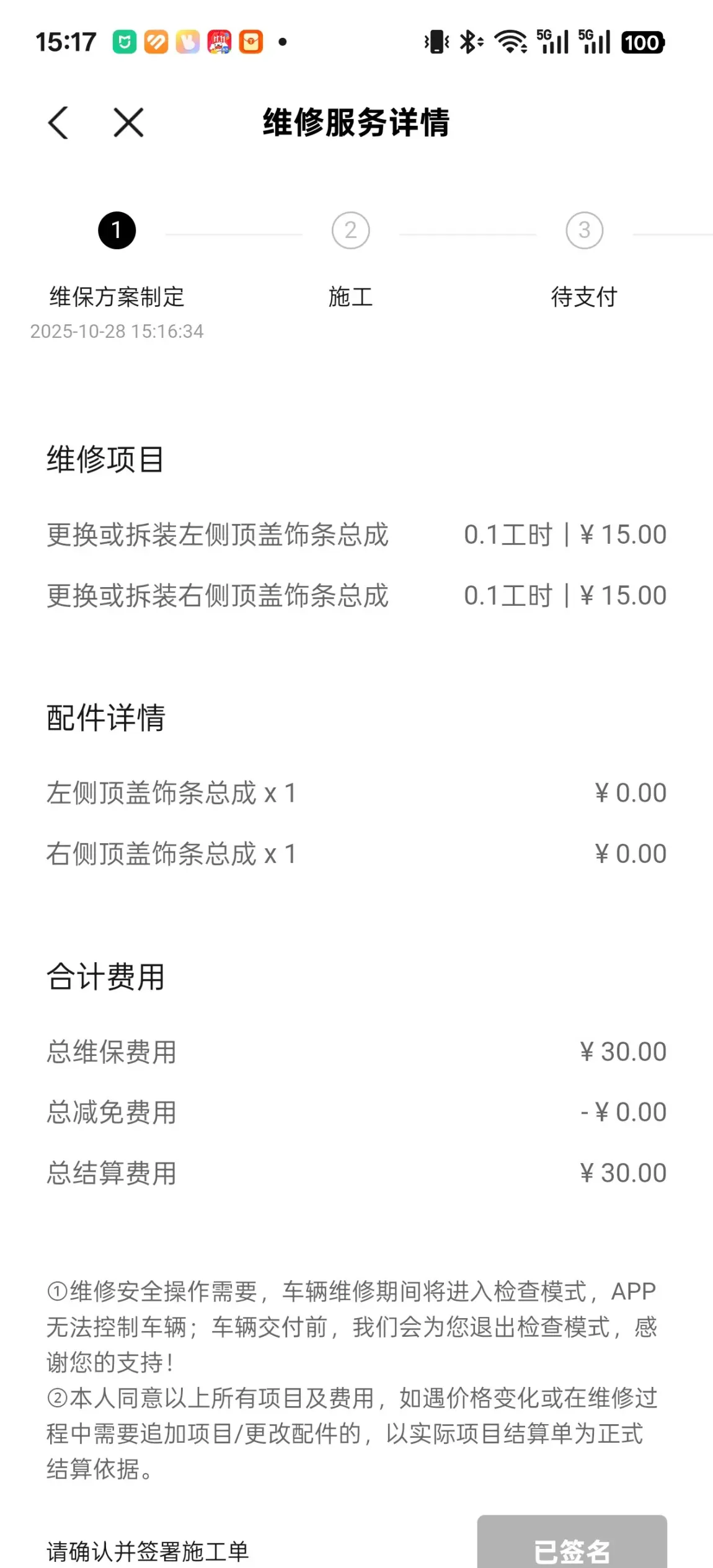Go back using the top-left arrow
Image resolution: width=713 pixels, height=1568 pixels.
[58, 122]
